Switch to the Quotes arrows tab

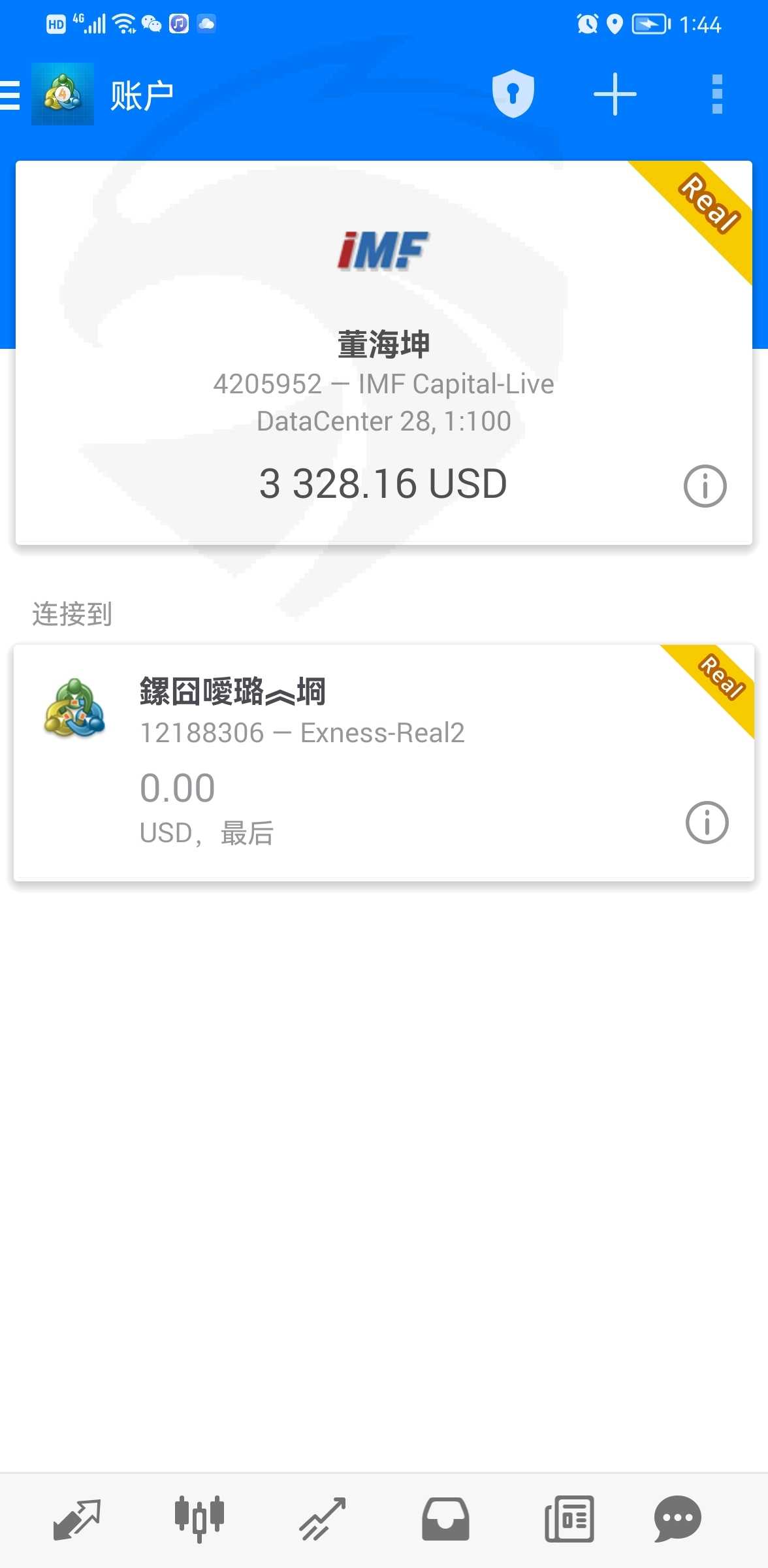coord(77,1519)
